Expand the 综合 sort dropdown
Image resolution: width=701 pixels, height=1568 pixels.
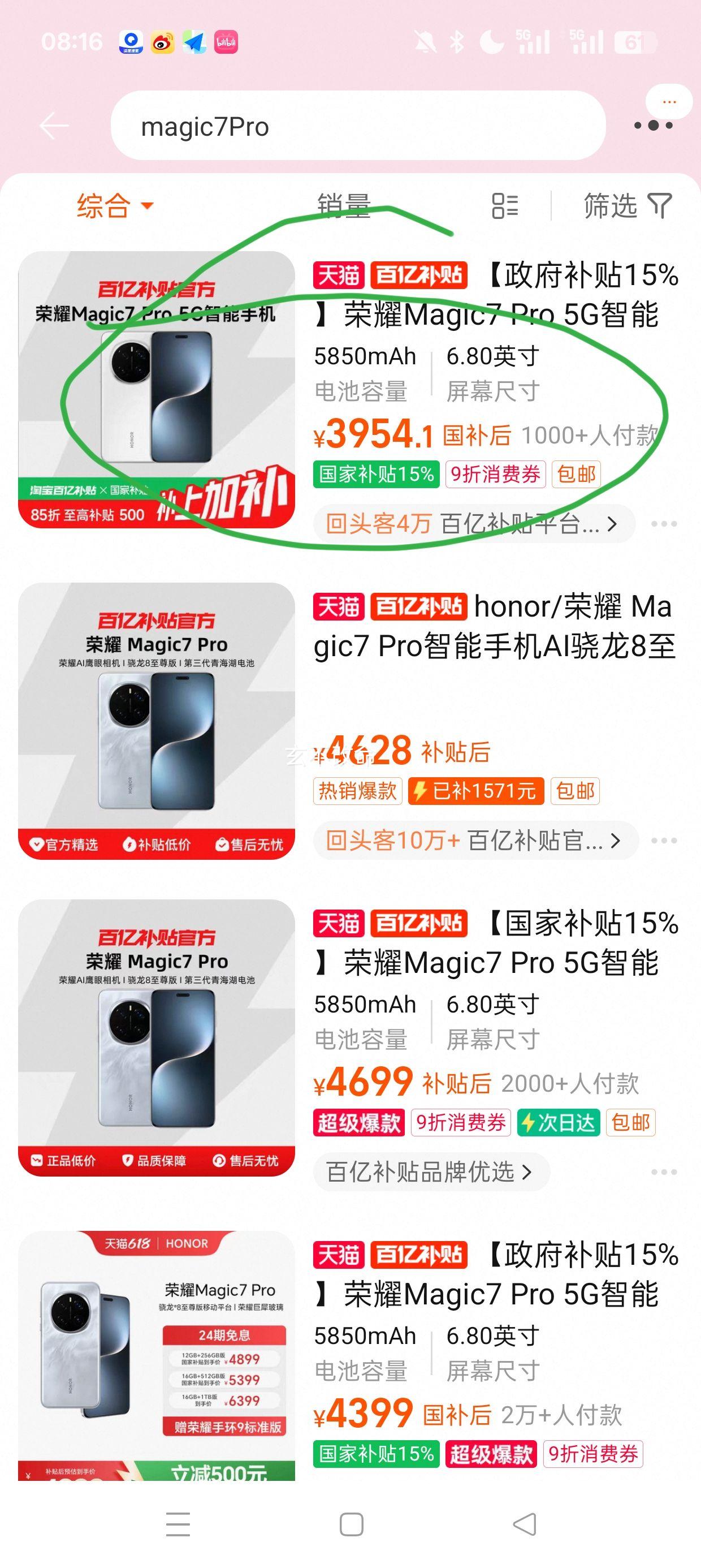114,205
